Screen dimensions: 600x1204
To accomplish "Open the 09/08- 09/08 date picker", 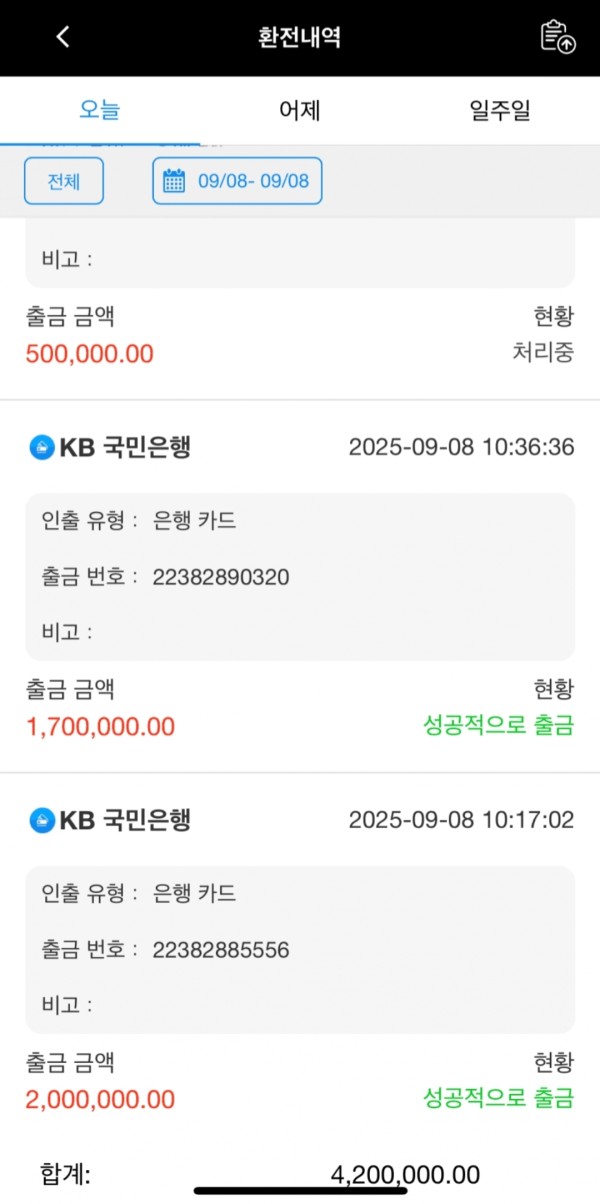I will point(237,181).
